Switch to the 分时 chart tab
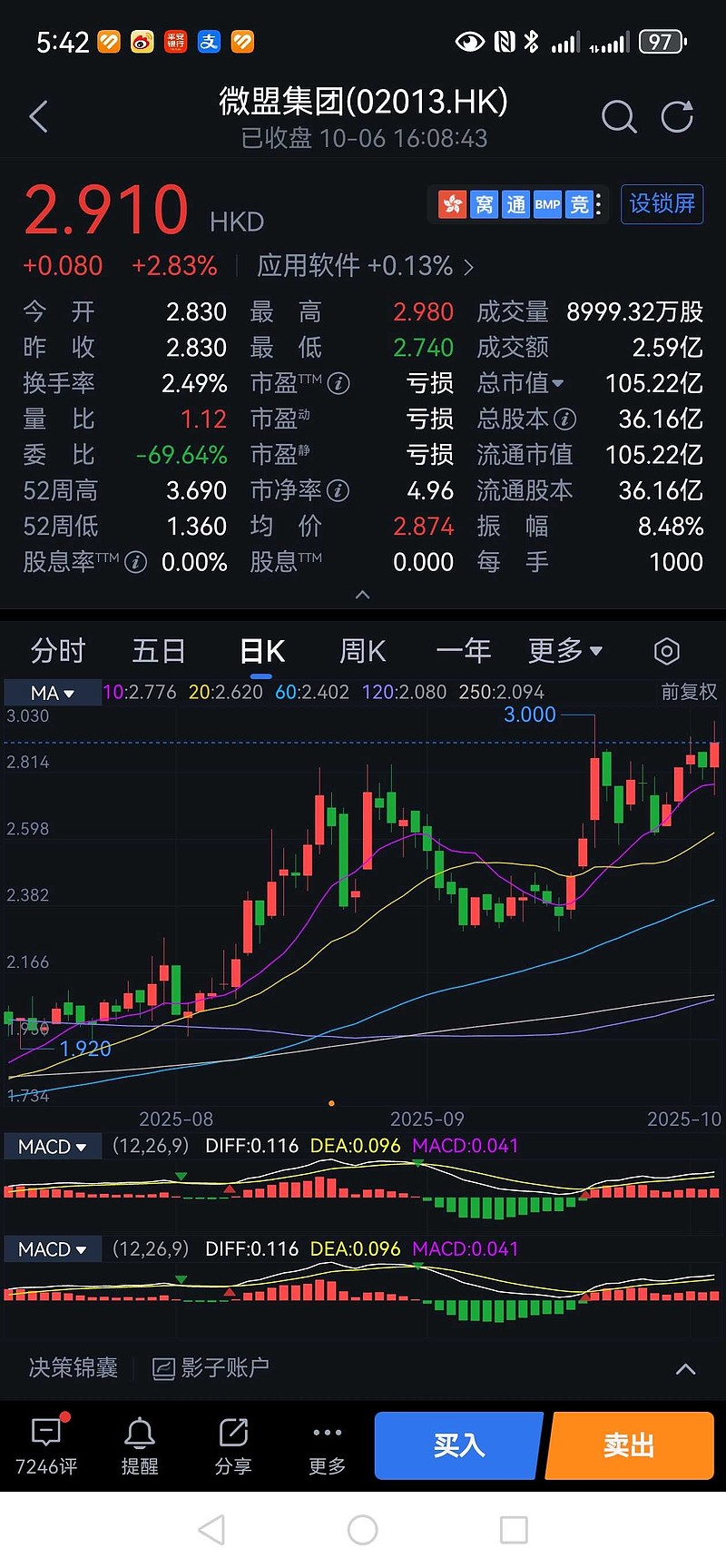726x1568 pixels. [x=58, y=651]
